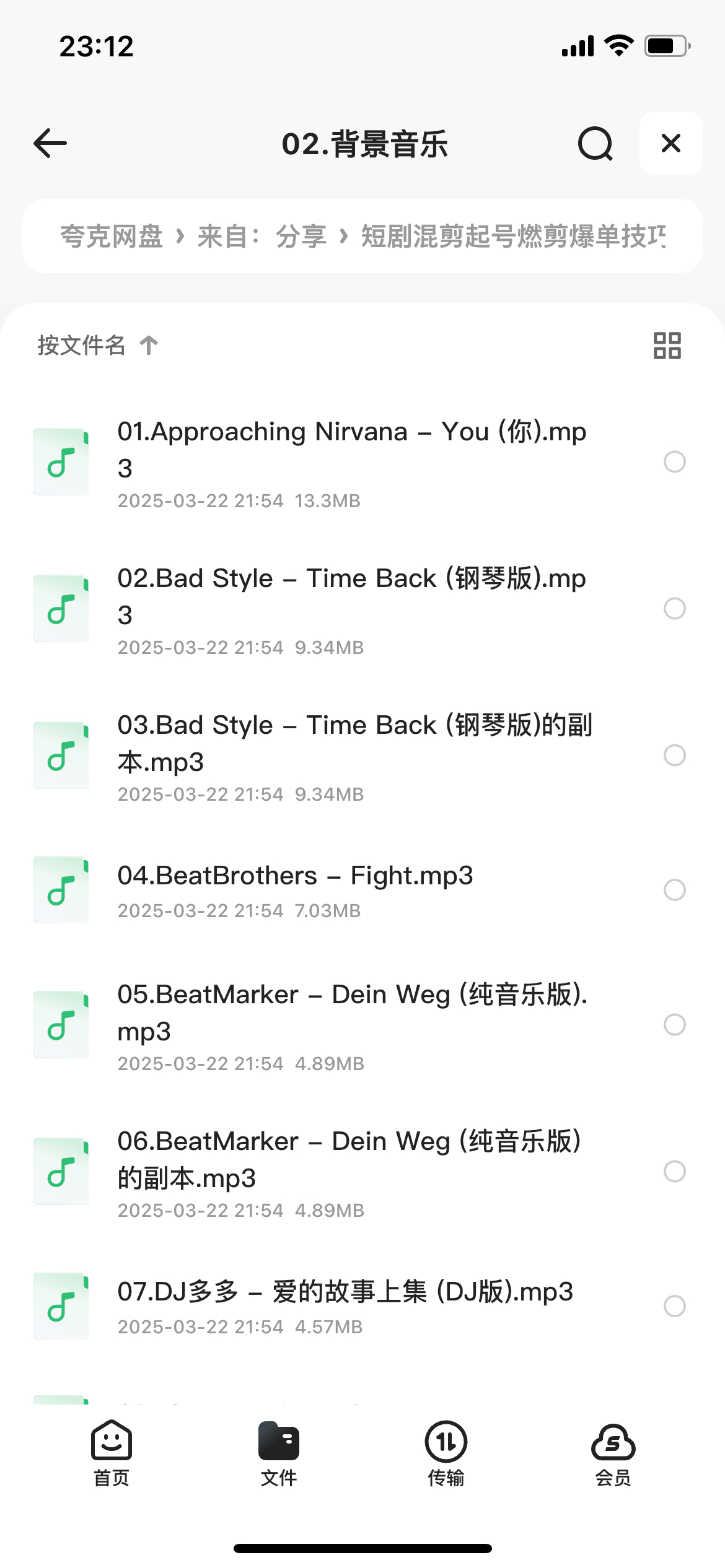
Task: Open 05.BeatMarker – Dein Weg mp3
Action: (359, 1025)
